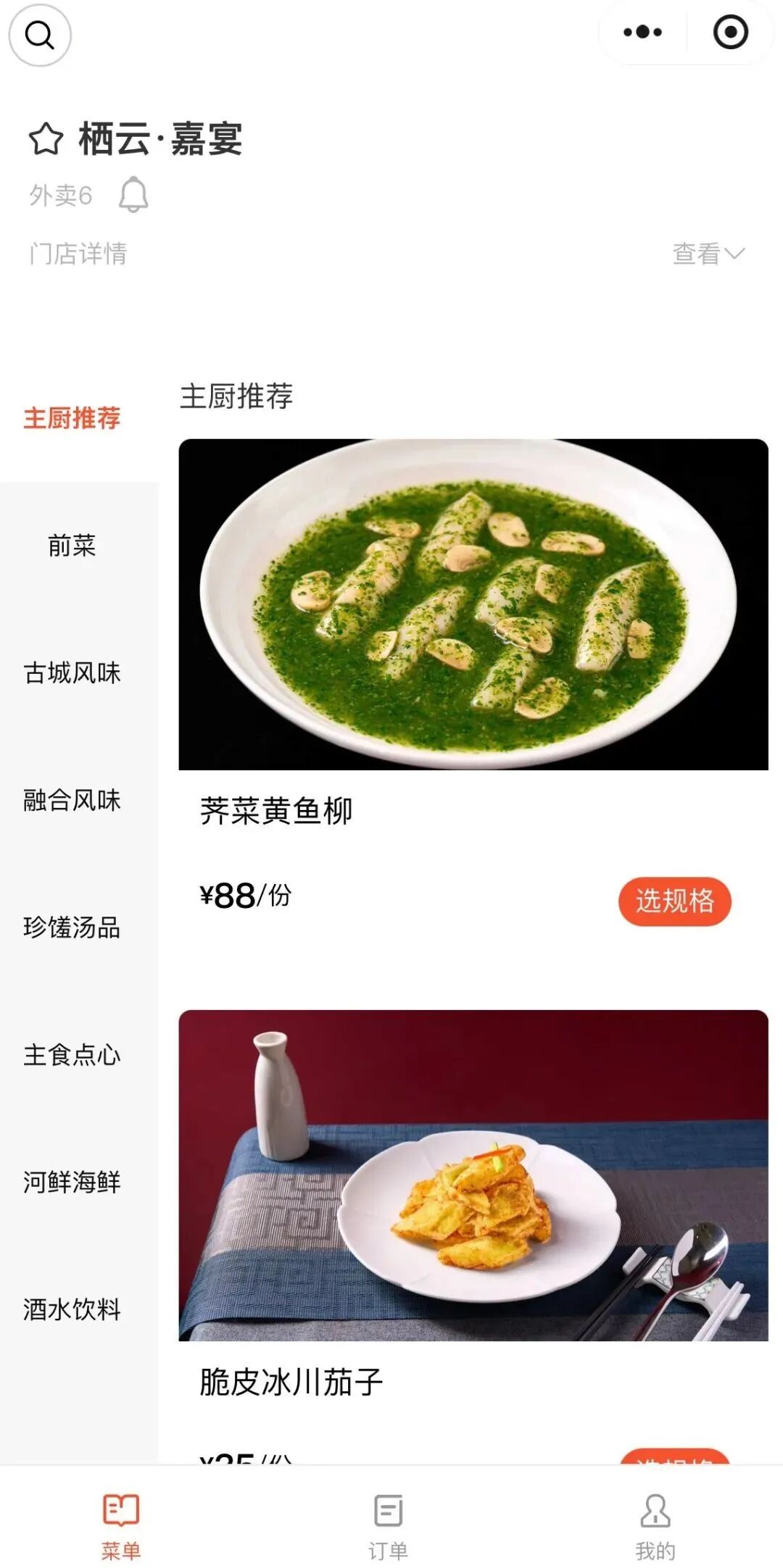Go to the 珍馐汤品 category
Screen dimensions: 783x1568
click(72, 927)
